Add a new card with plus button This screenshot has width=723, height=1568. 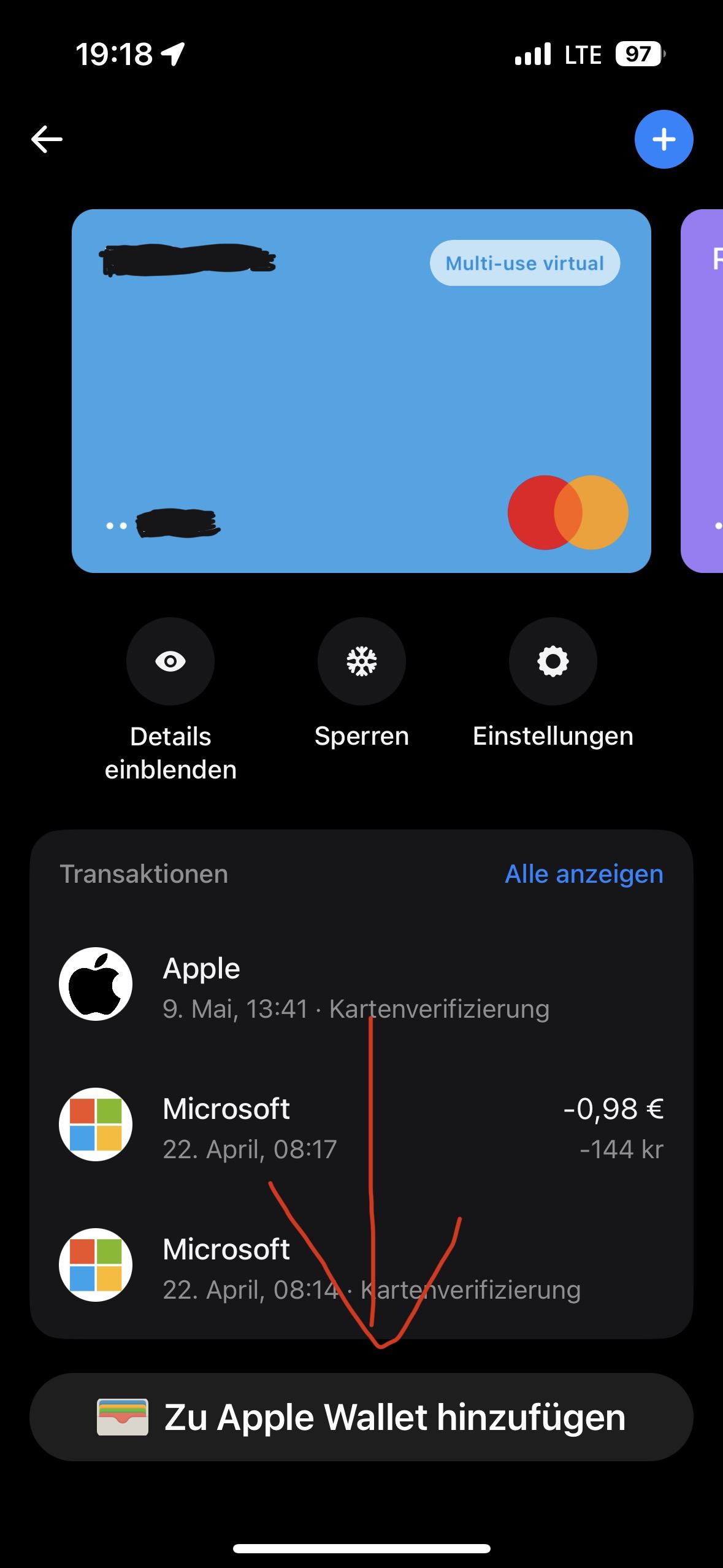coord(664,139)
